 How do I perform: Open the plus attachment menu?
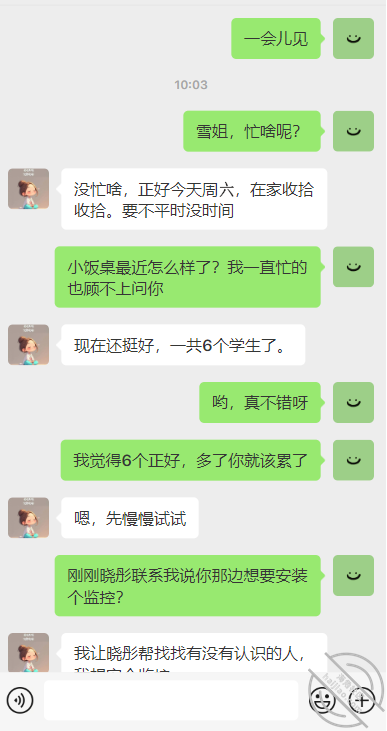(x=362, y=700)
